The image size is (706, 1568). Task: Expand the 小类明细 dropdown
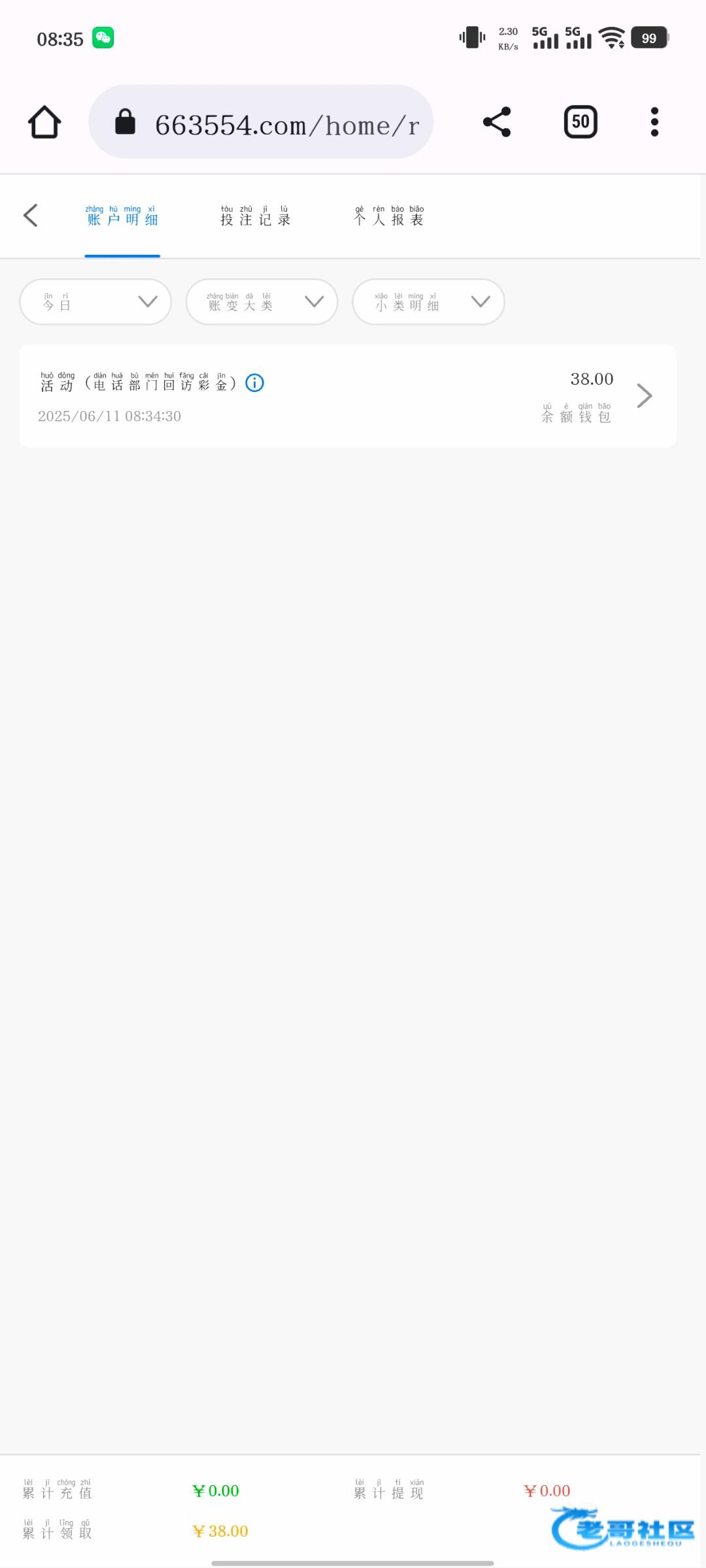428,302
